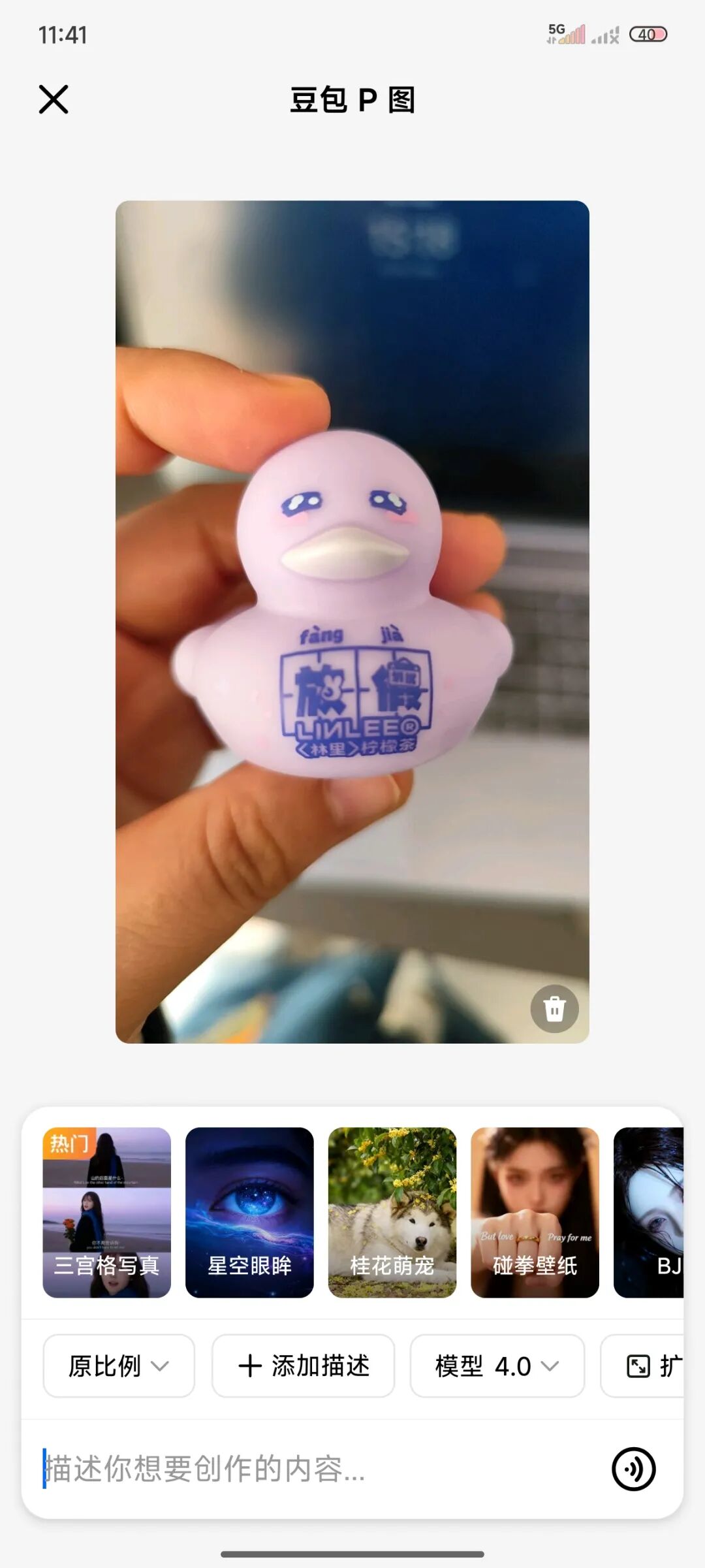Select the partially visible BJ template
The width and height of the screenshot is (705, 1568).
tap(650, 1212)
